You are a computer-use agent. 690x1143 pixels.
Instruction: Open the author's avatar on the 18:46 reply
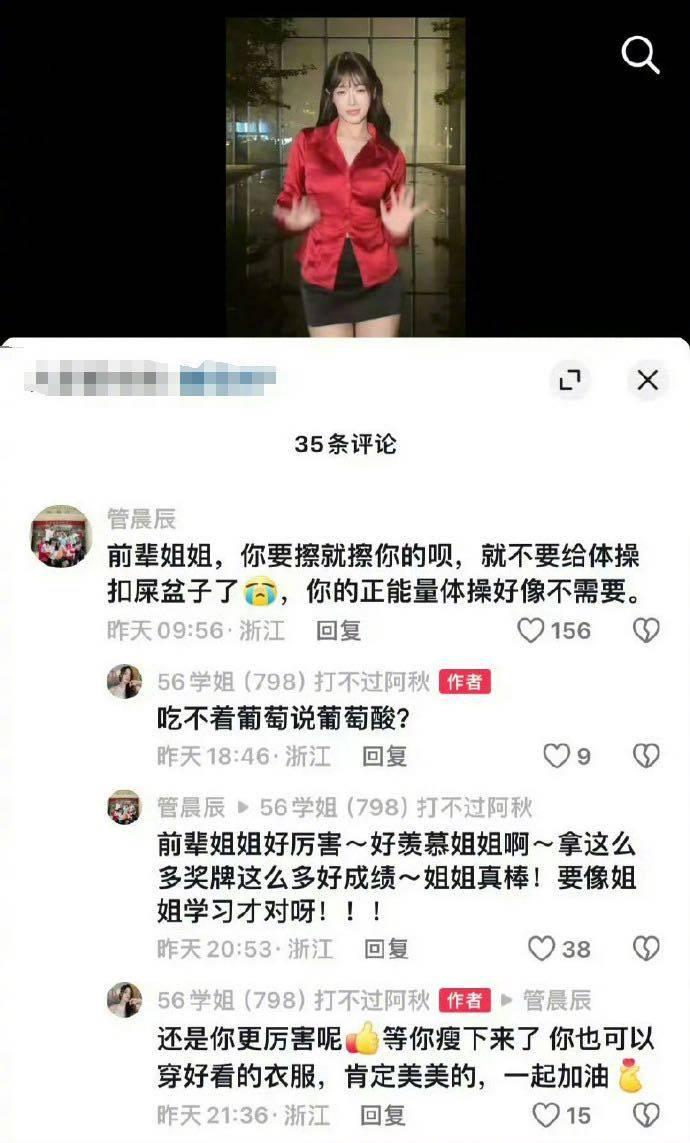click(x=124, y=681)
